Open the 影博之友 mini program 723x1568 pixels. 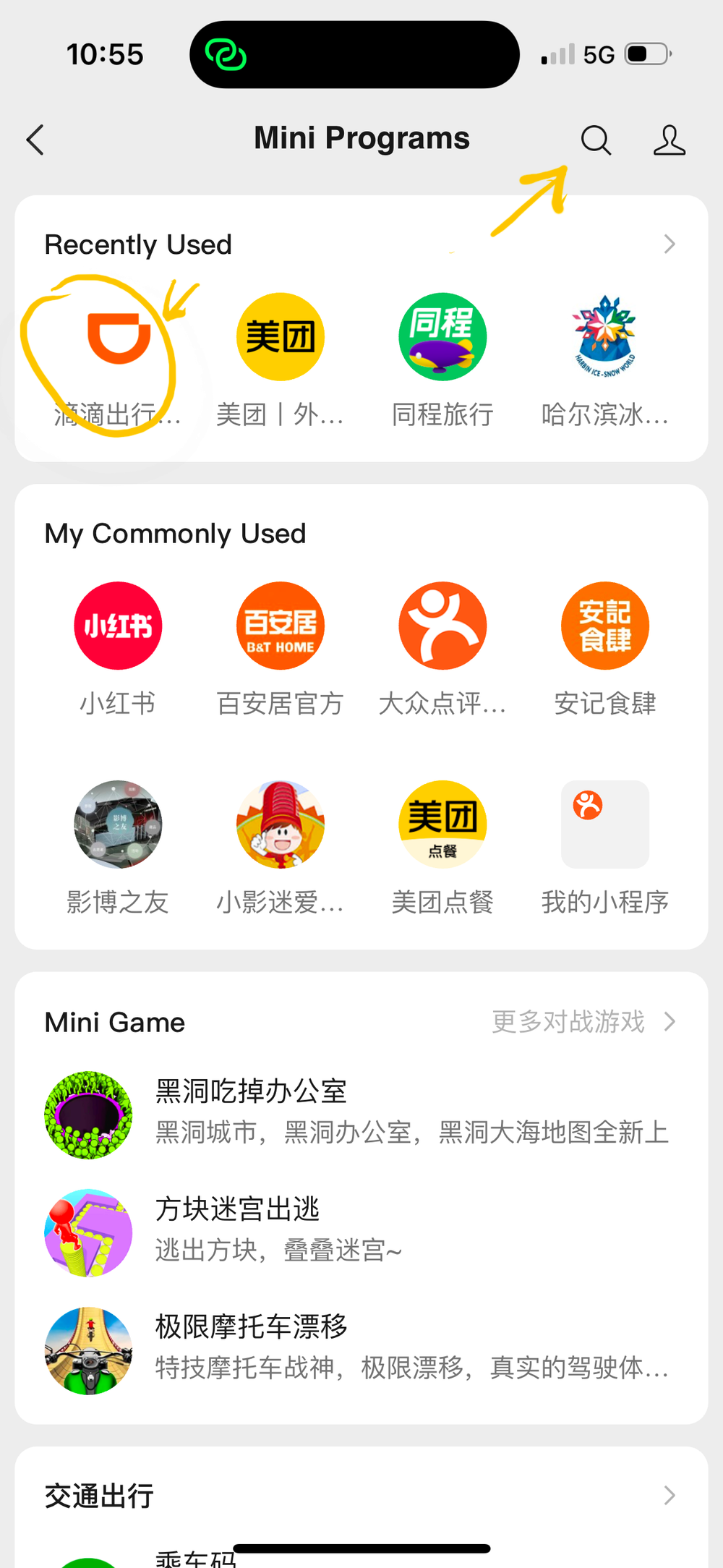(x=118, y=825)
